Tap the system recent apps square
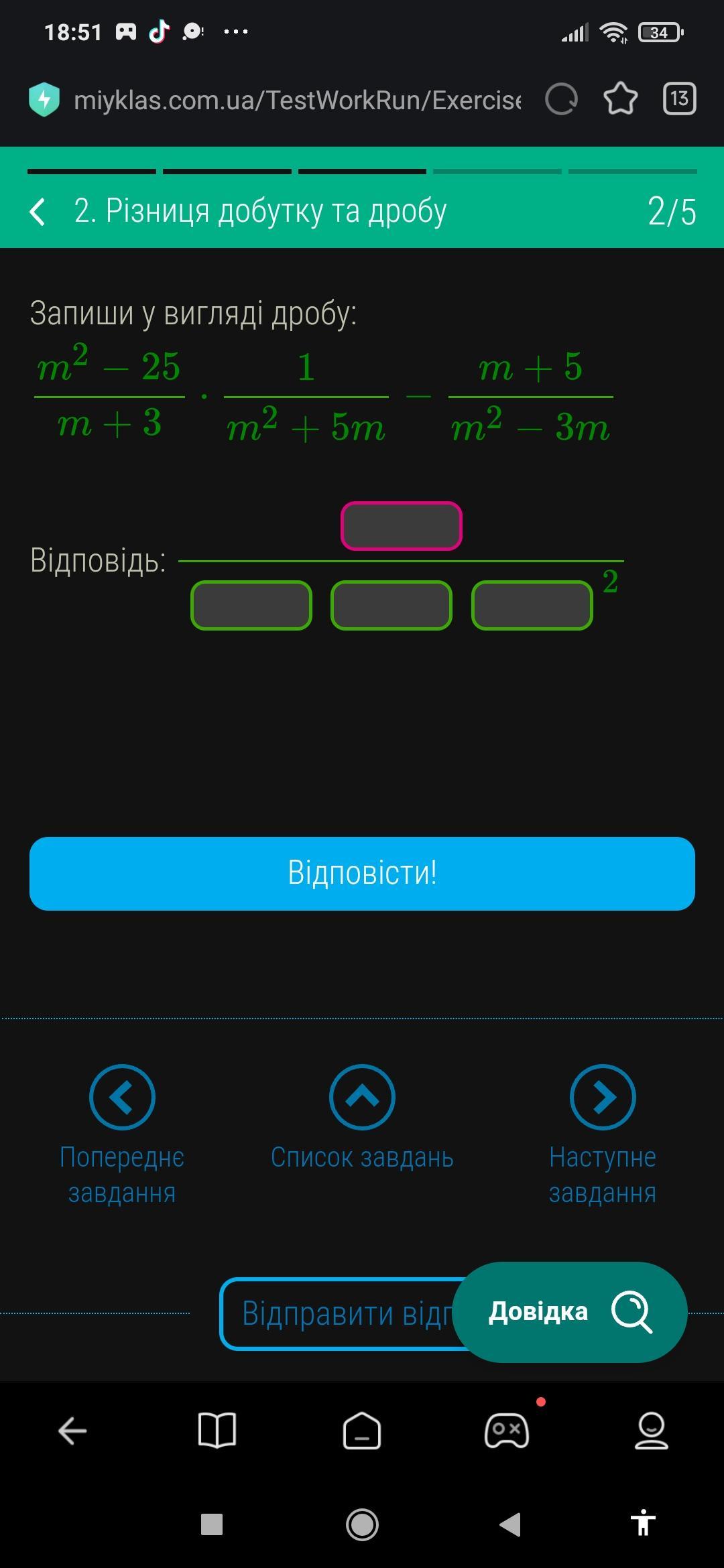The height and width of the screenshot is (1568, 724). [x=212, y=1524]
